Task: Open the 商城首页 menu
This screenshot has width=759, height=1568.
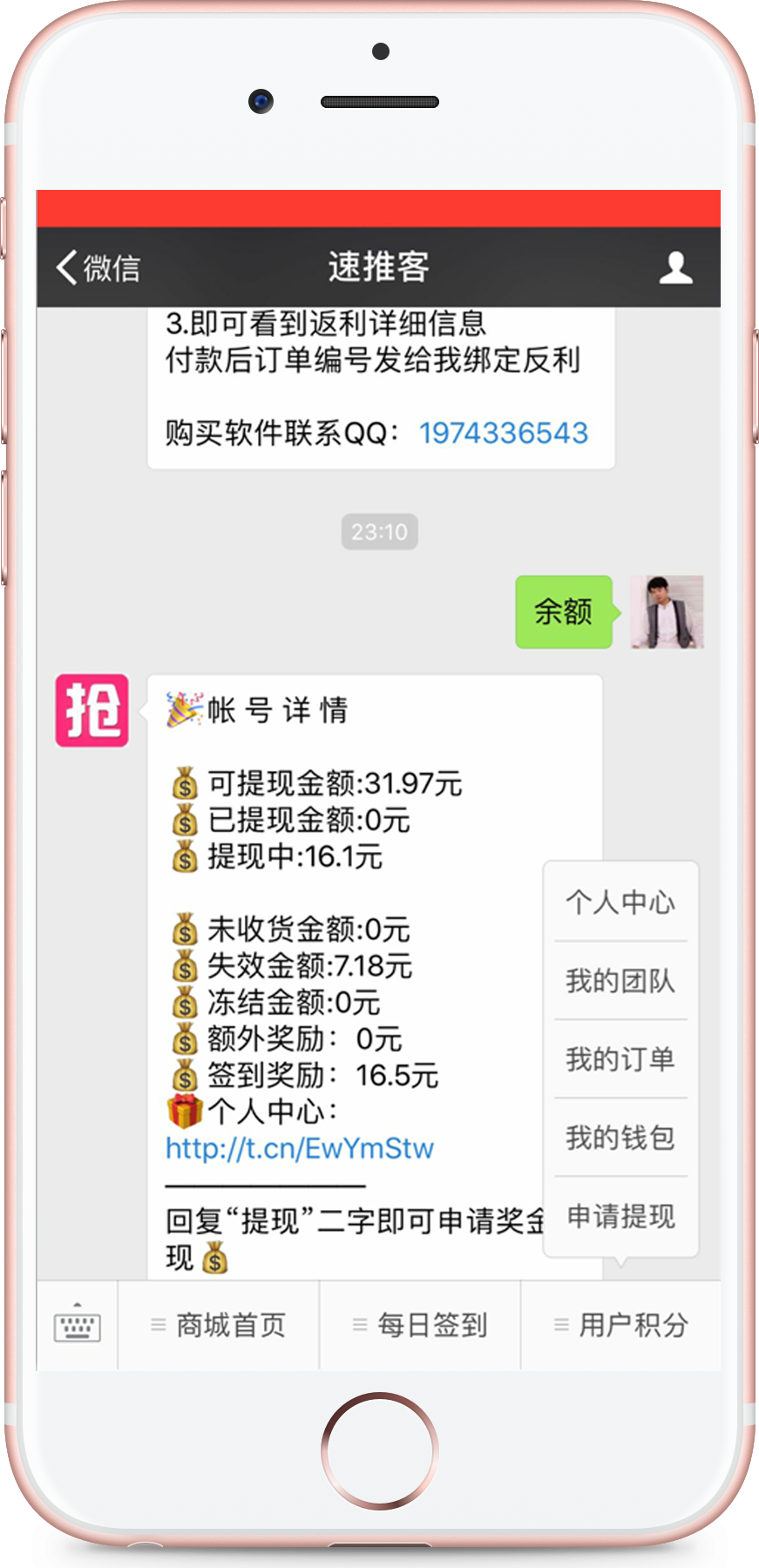Action: tap(220, 1326)
